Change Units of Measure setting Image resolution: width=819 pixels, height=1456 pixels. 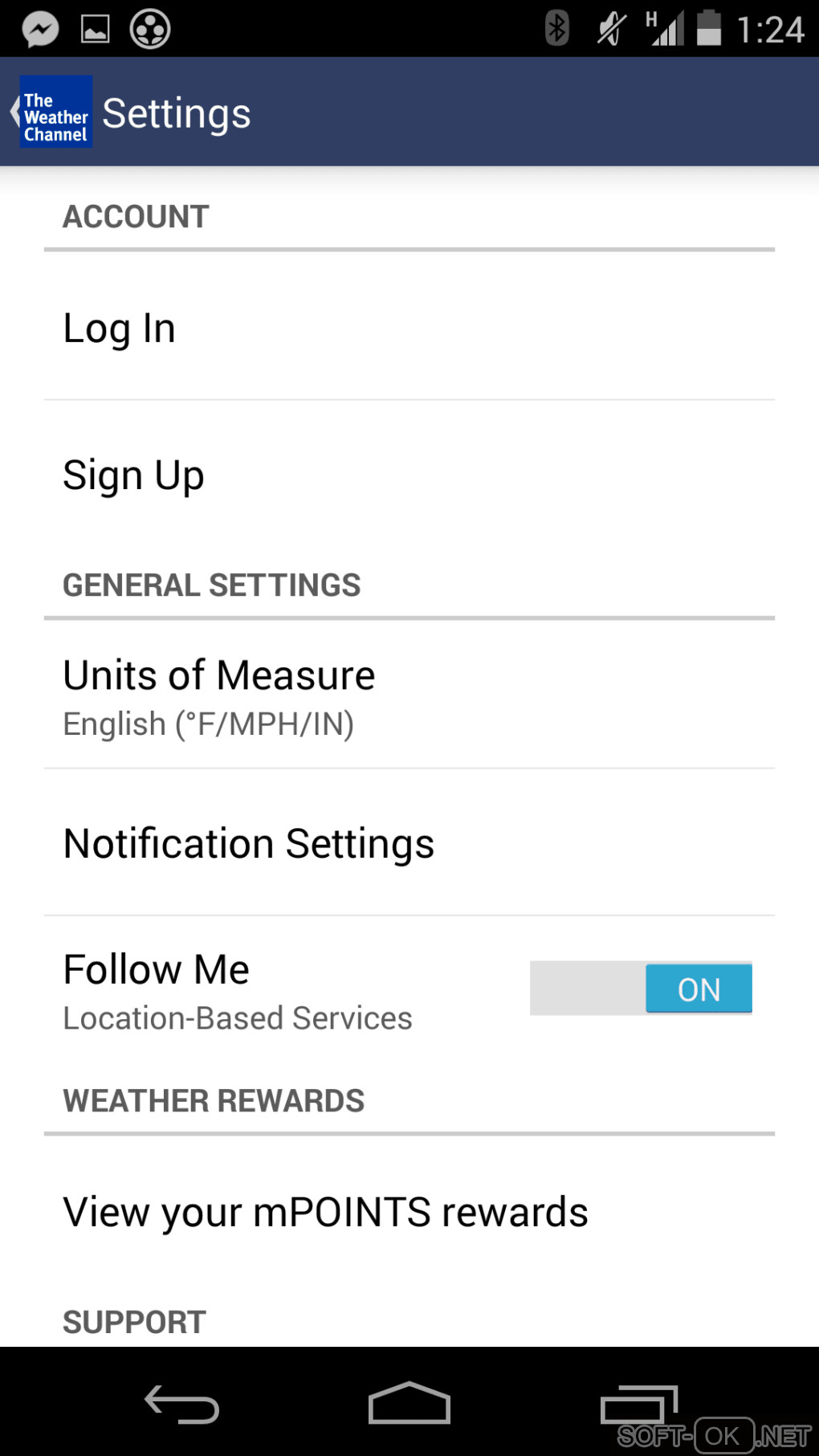[x=409, y=695]
